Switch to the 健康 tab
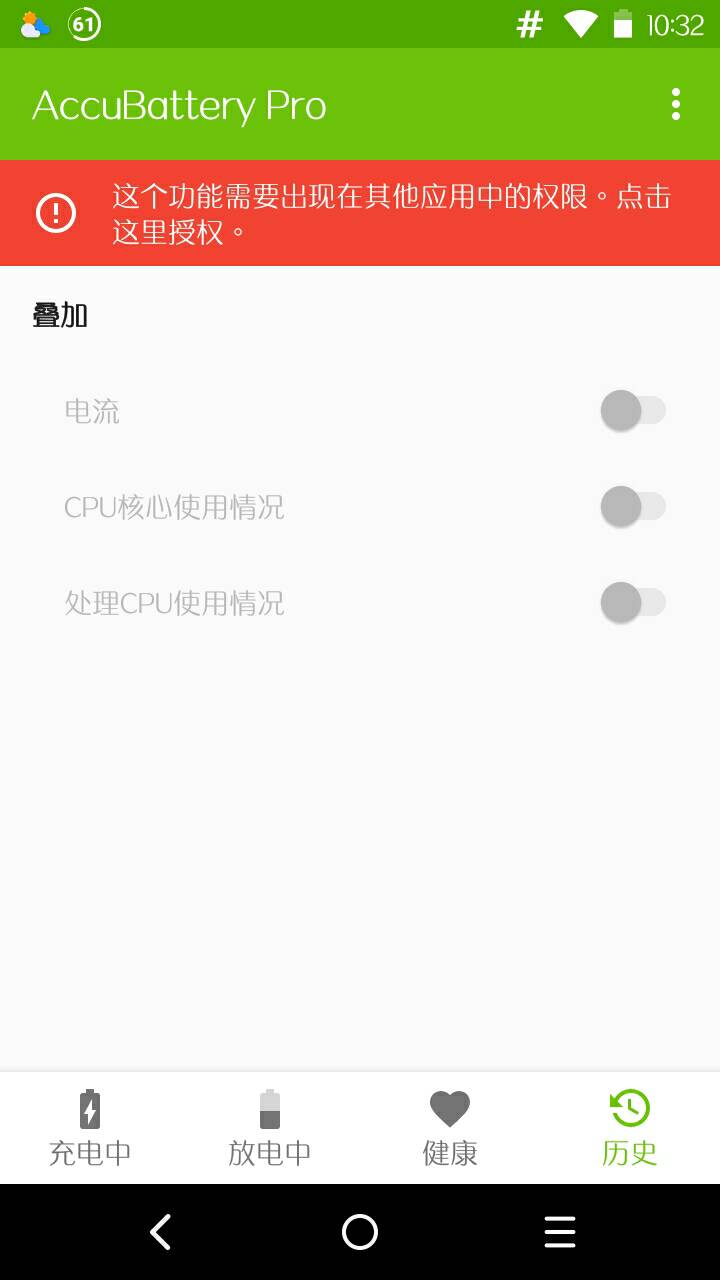 coord(449,1128)
